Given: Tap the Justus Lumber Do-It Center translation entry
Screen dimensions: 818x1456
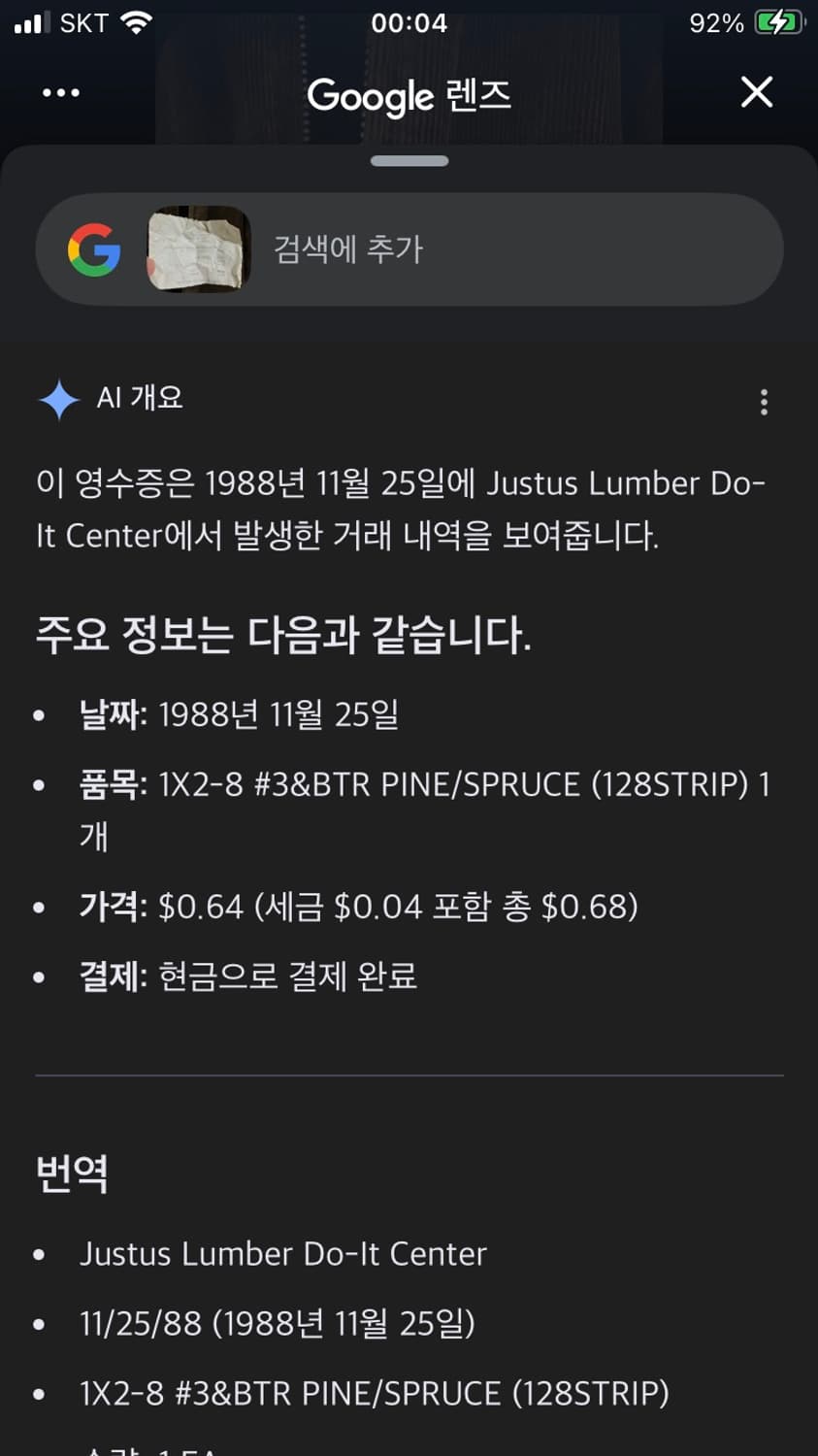Looking at the screenshot, I should click(282, 1253).
